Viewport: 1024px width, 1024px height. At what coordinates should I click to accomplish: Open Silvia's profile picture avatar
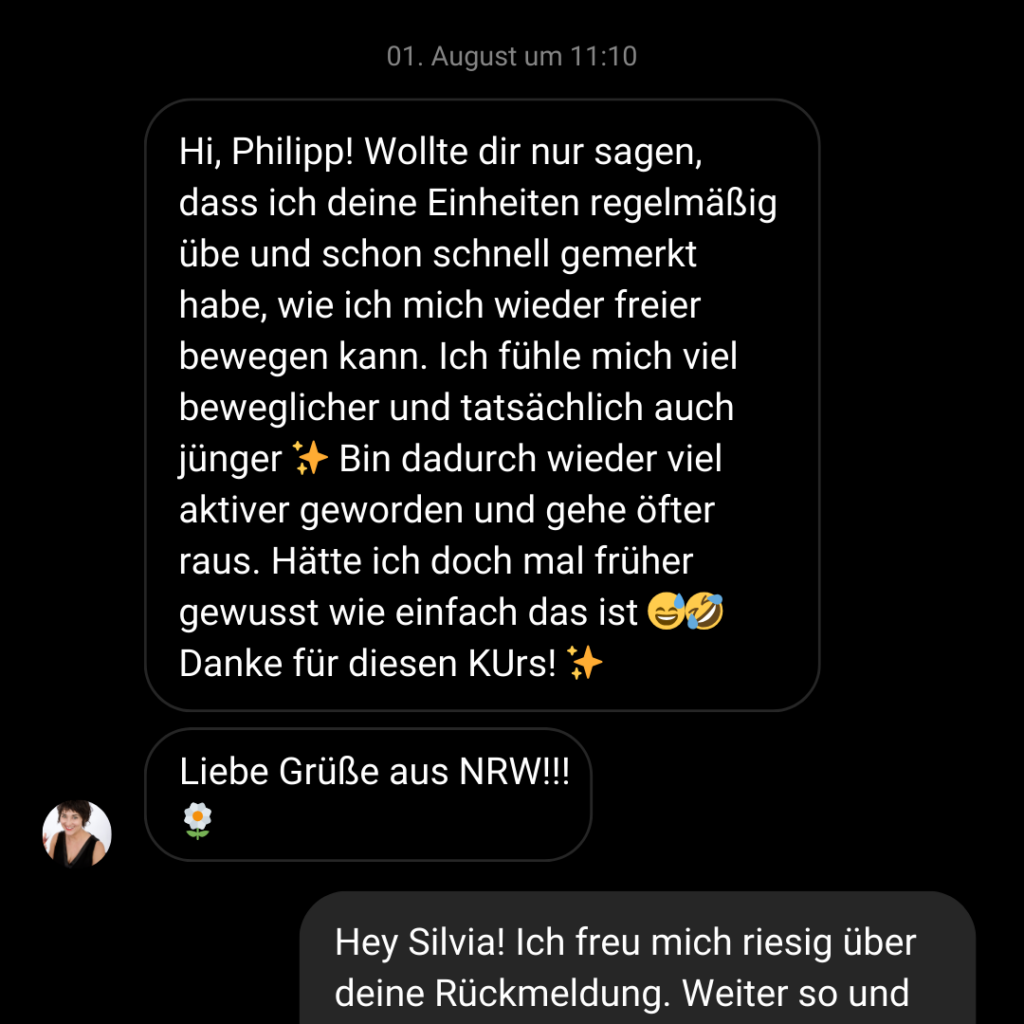(x=77, y=833)
